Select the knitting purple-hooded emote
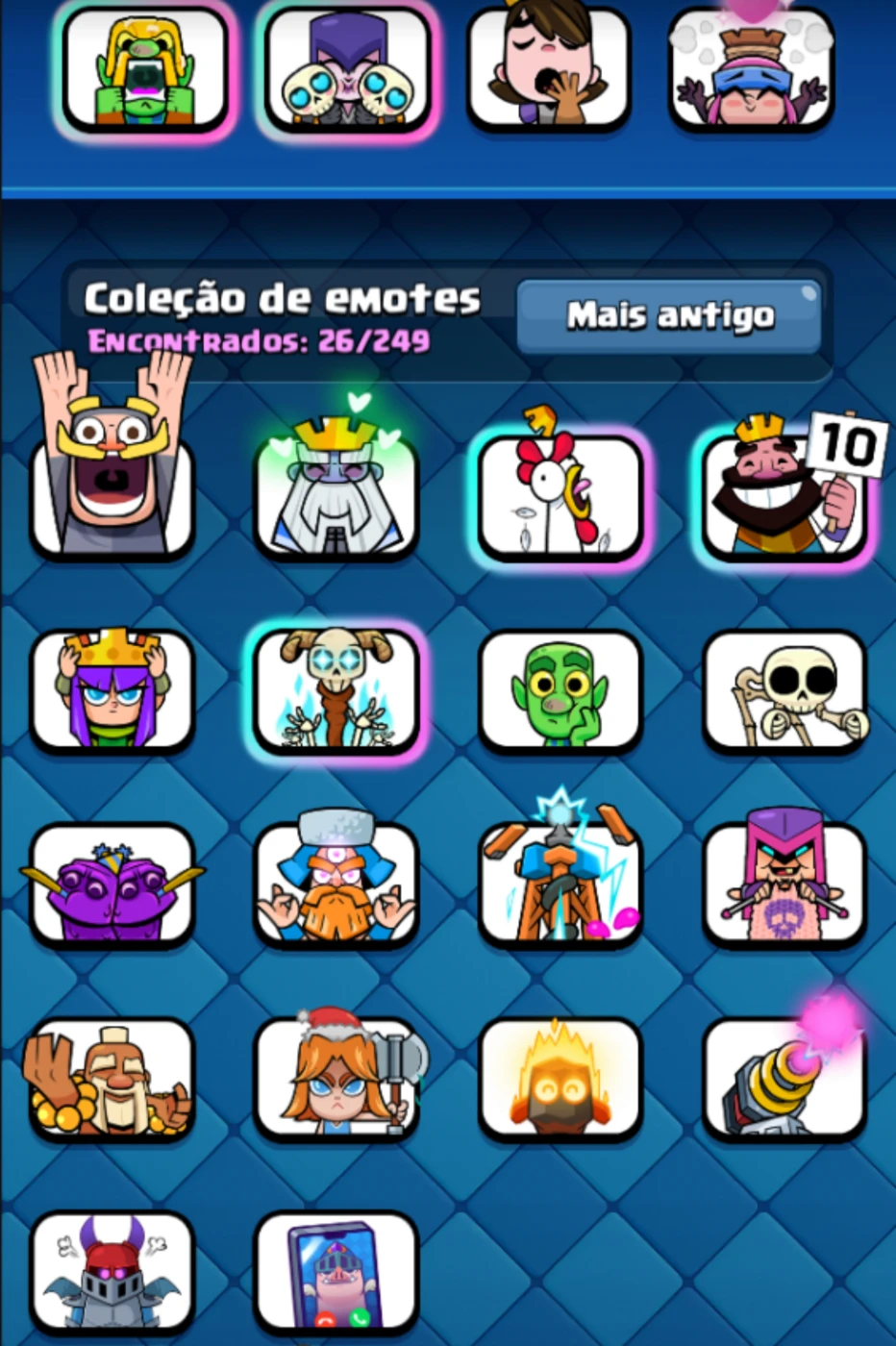Viewport: 896px width, 1346px height. (x=784, y=885)
